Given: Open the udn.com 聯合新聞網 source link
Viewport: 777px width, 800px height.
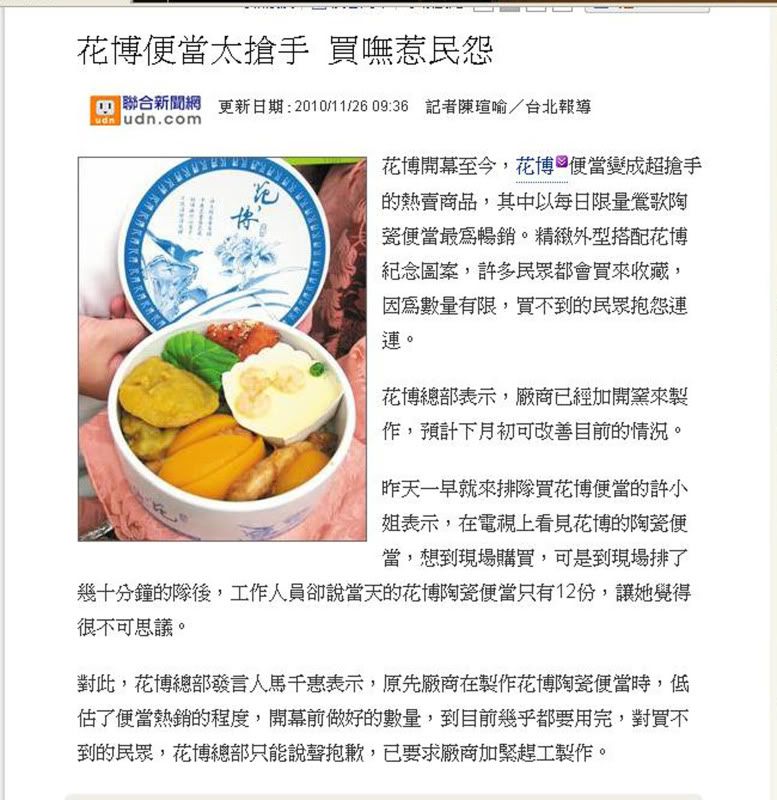Looking at the screenshot, I should [145, 109].
